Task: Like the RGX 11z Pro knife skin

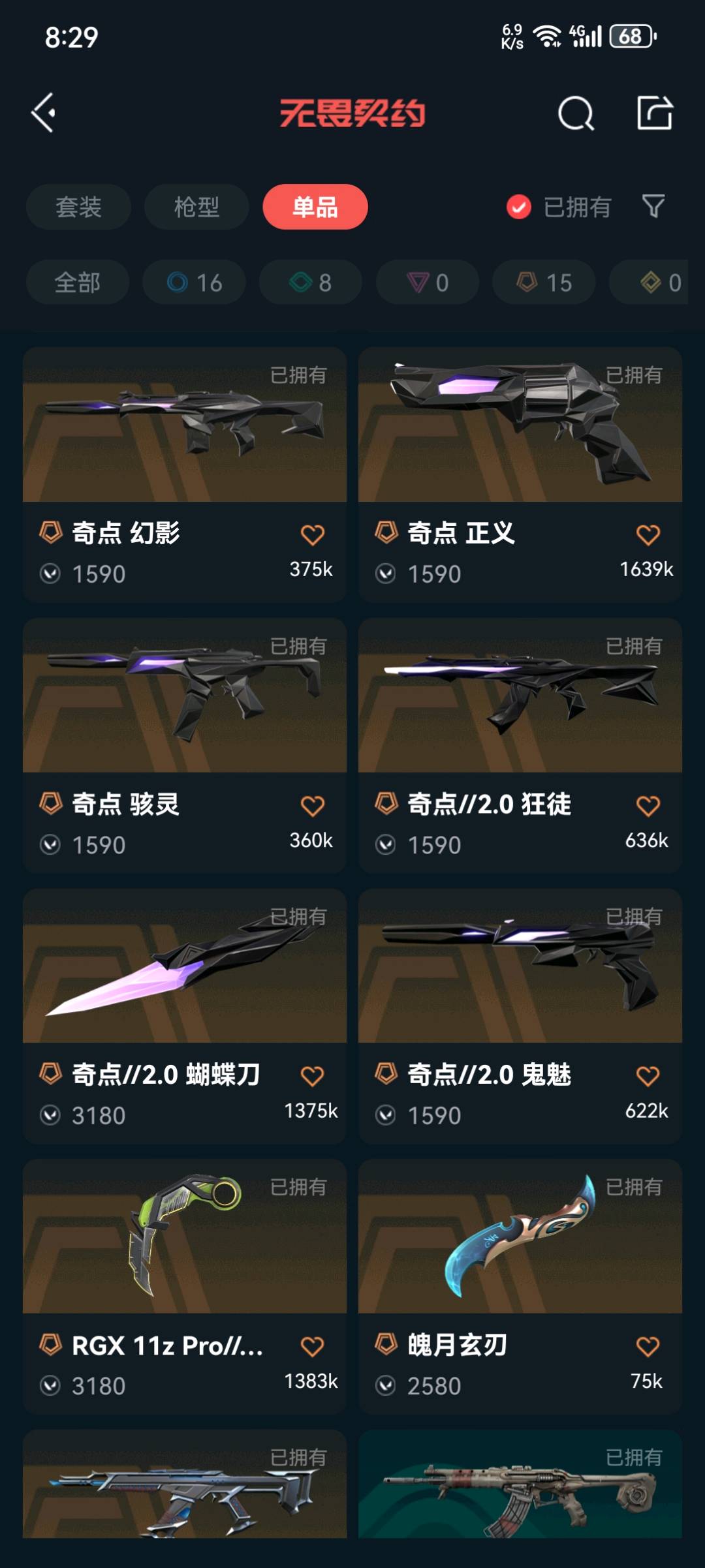Action: 313,1346
